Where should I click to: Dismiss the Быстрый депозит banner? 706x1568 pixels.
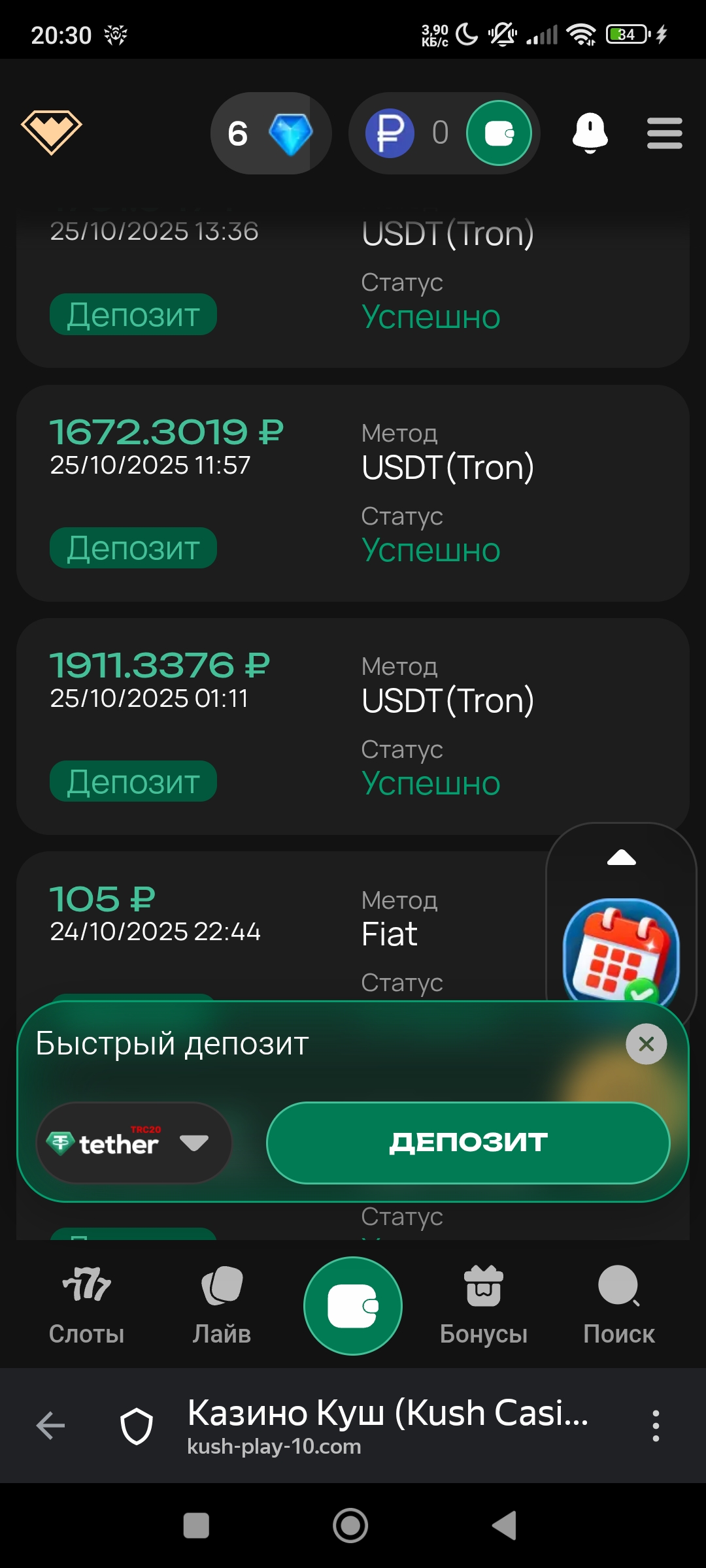point(646,1043)
